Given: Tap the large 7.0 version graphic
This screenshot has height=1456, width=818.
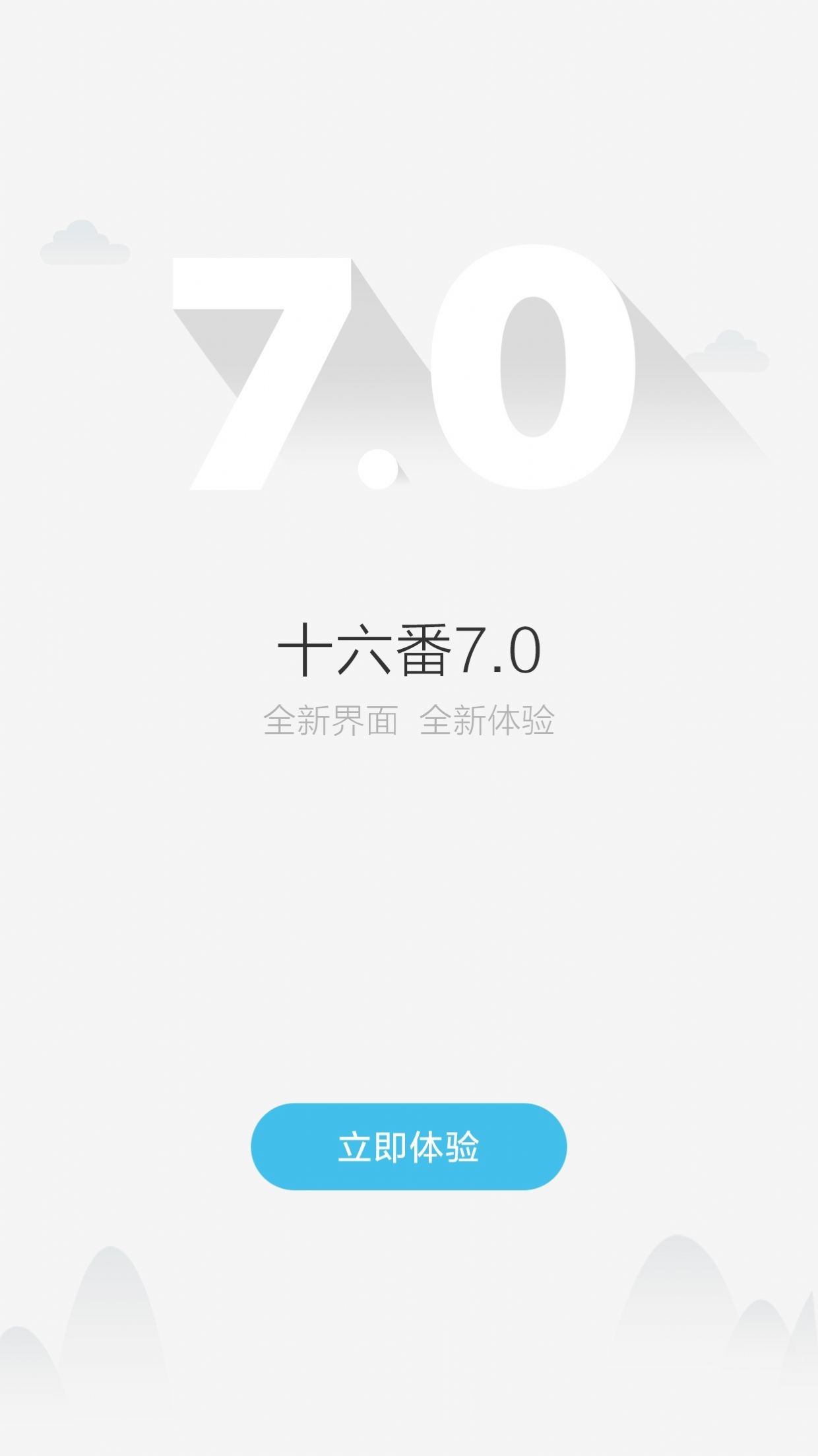Looking at the screenshot, I should pos(409,370).
